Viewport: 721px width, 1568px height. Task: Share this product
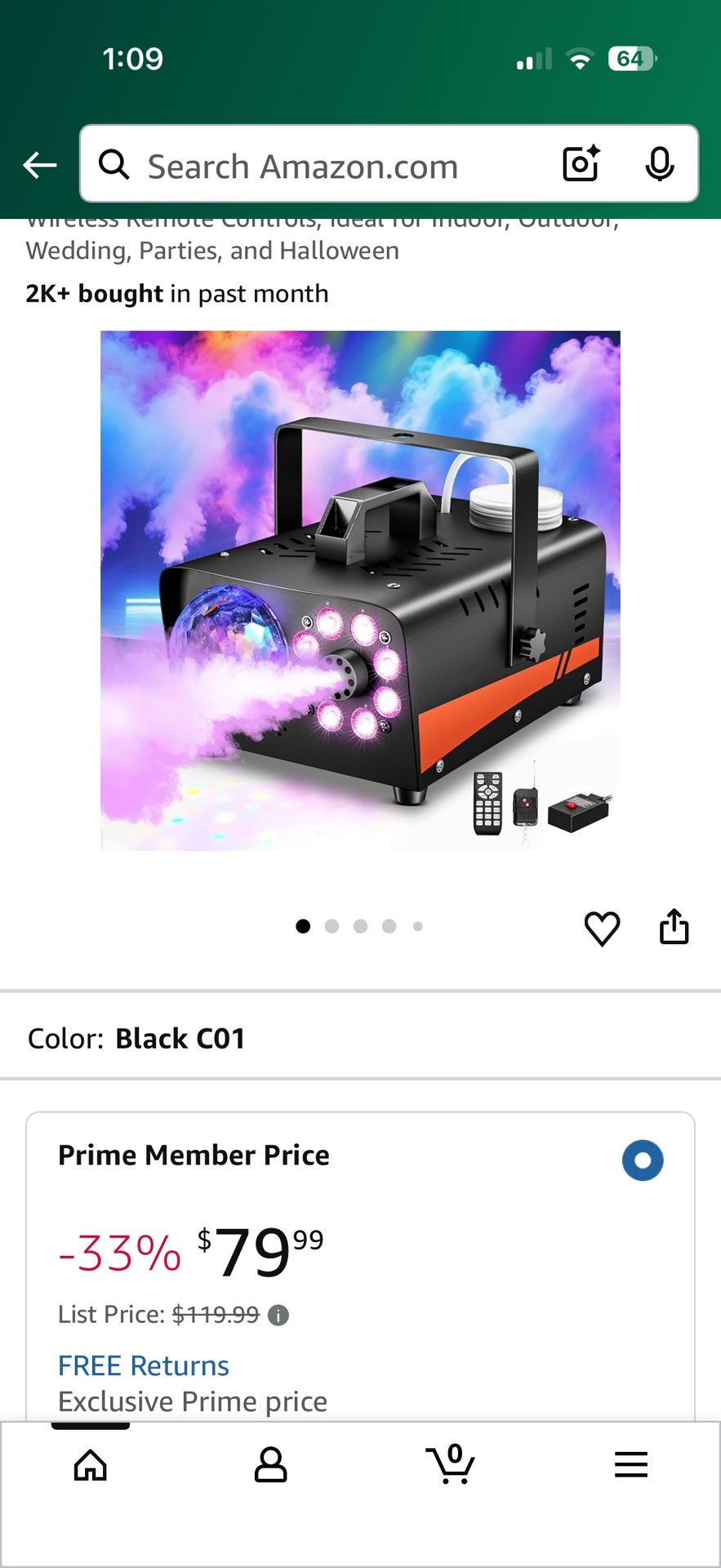[x=674, y=927]
